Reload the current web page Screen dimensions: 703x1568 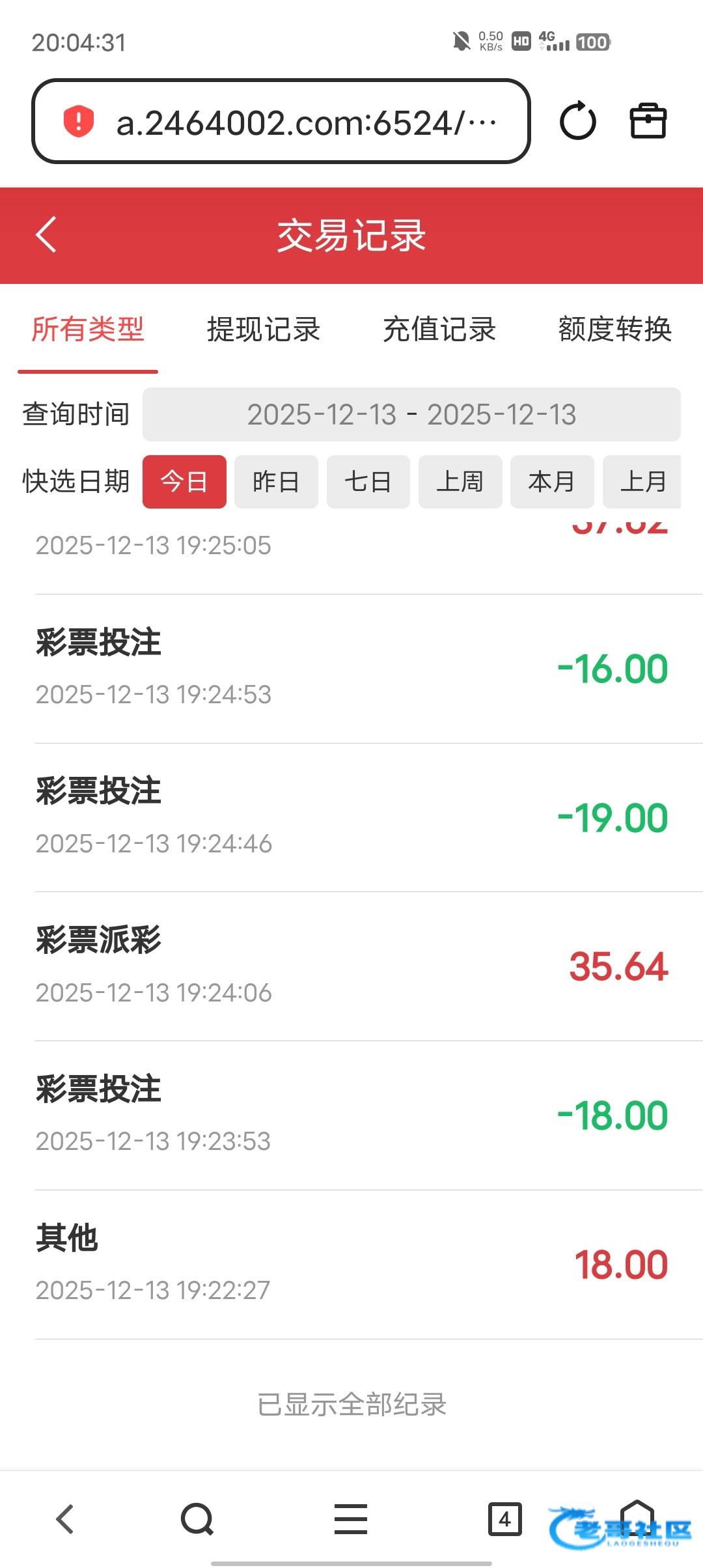click(x=577, y=121)
